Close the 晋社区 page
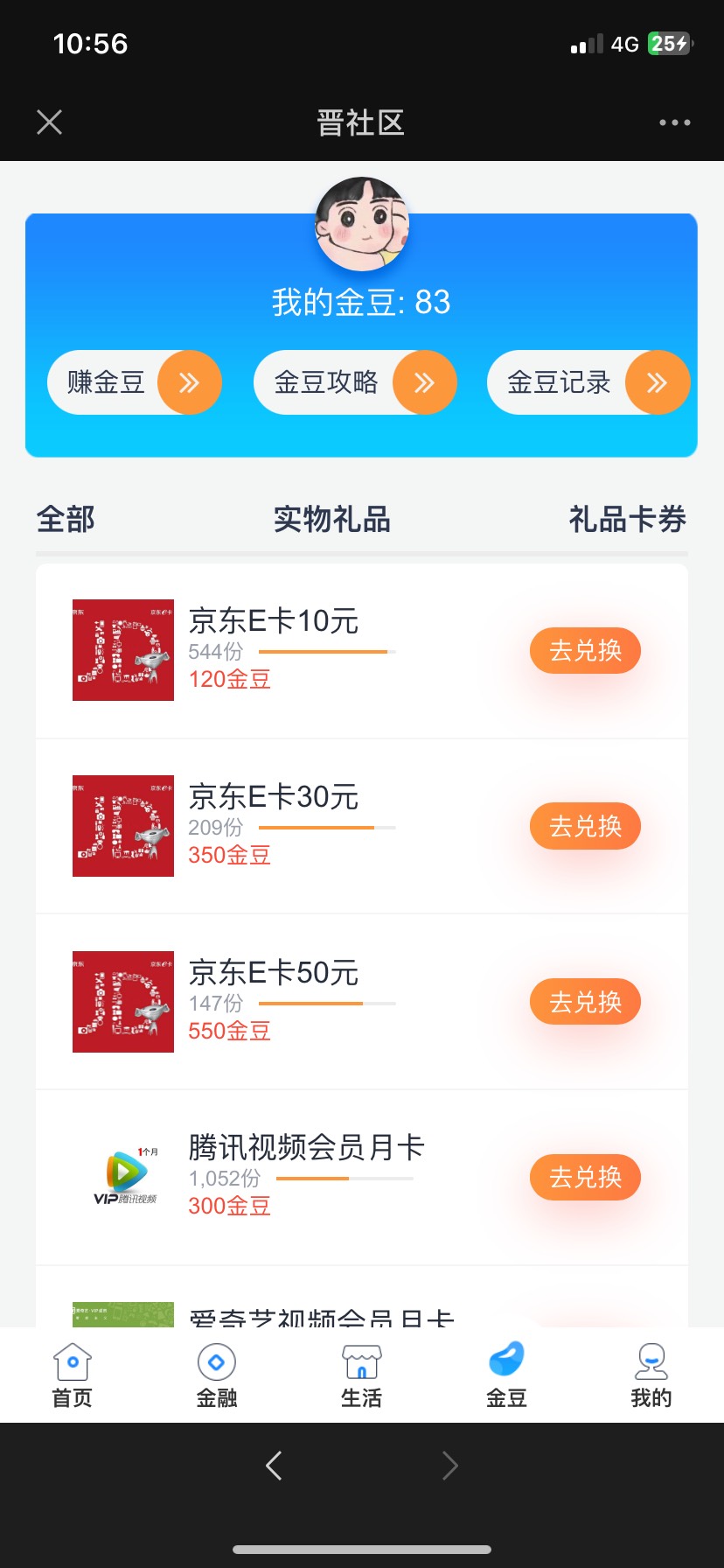This screenshot has width=724, height=1568. click(50, 122)
